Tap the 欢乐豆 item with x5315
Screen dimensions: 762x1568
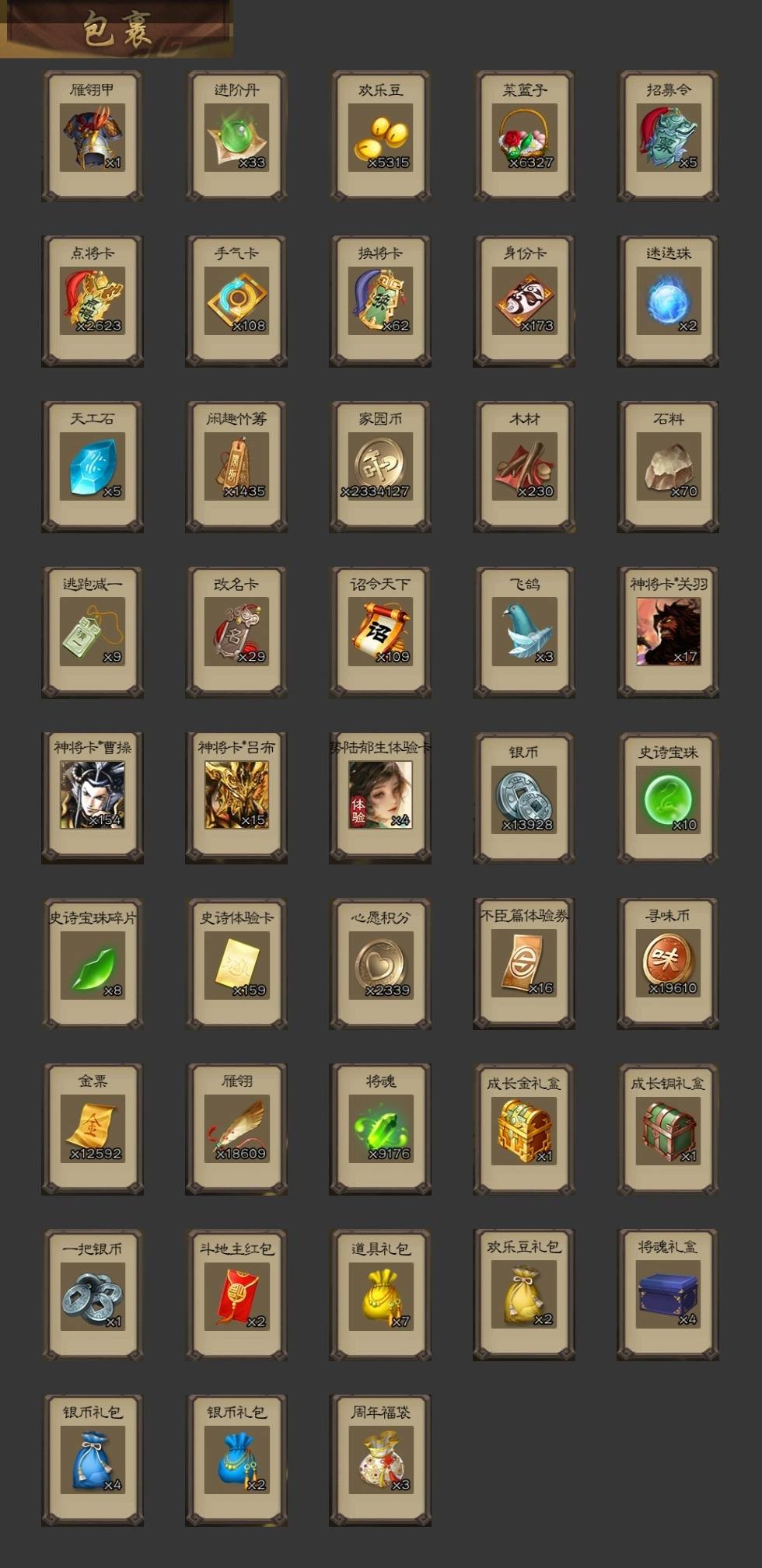(x=380, y=136)
